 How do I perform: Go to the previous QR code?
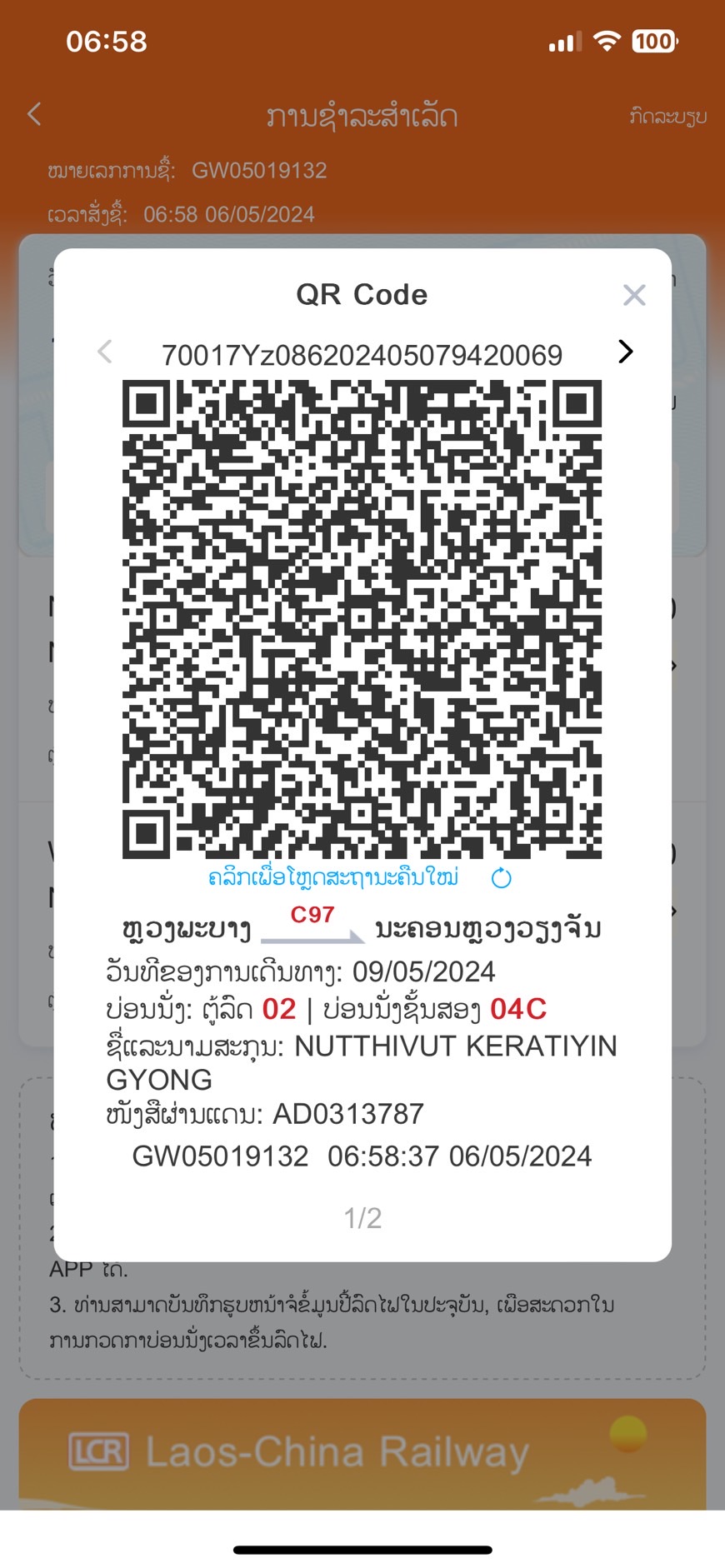[104, 352]
